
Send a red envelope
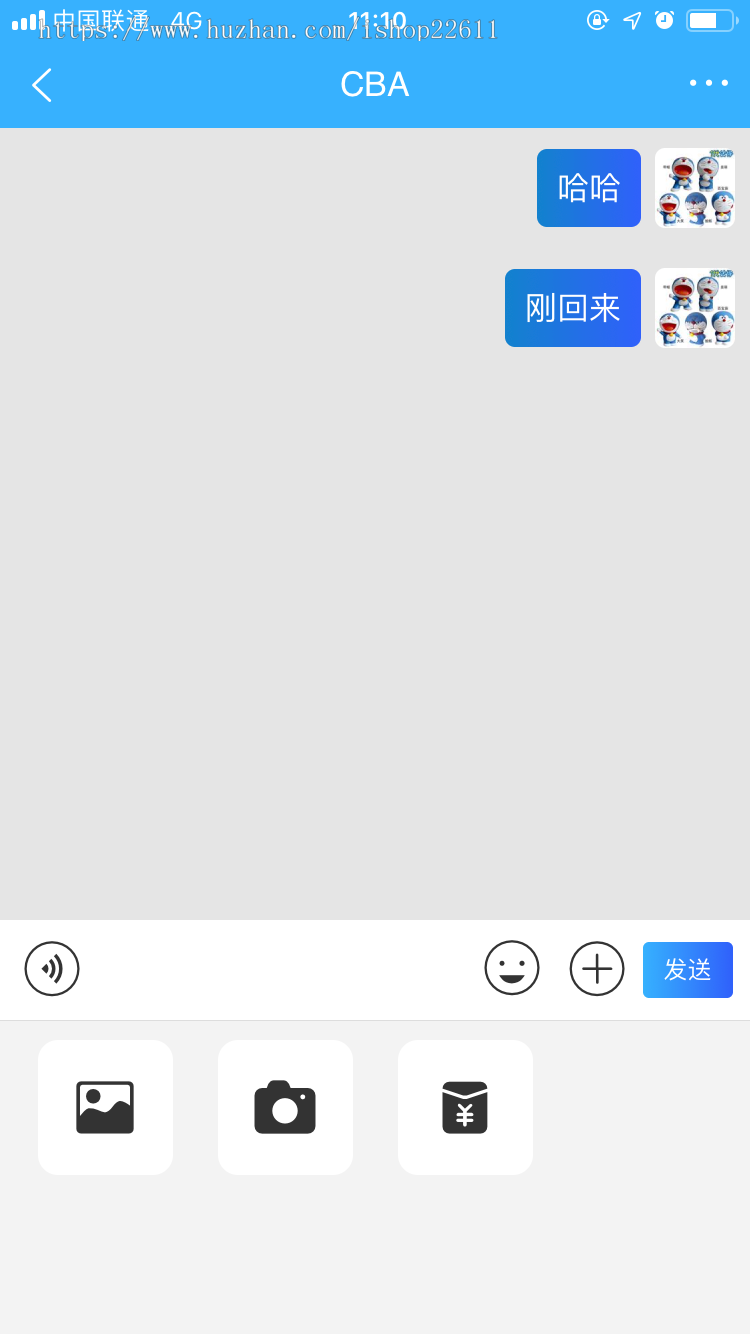pos(465,1107)
